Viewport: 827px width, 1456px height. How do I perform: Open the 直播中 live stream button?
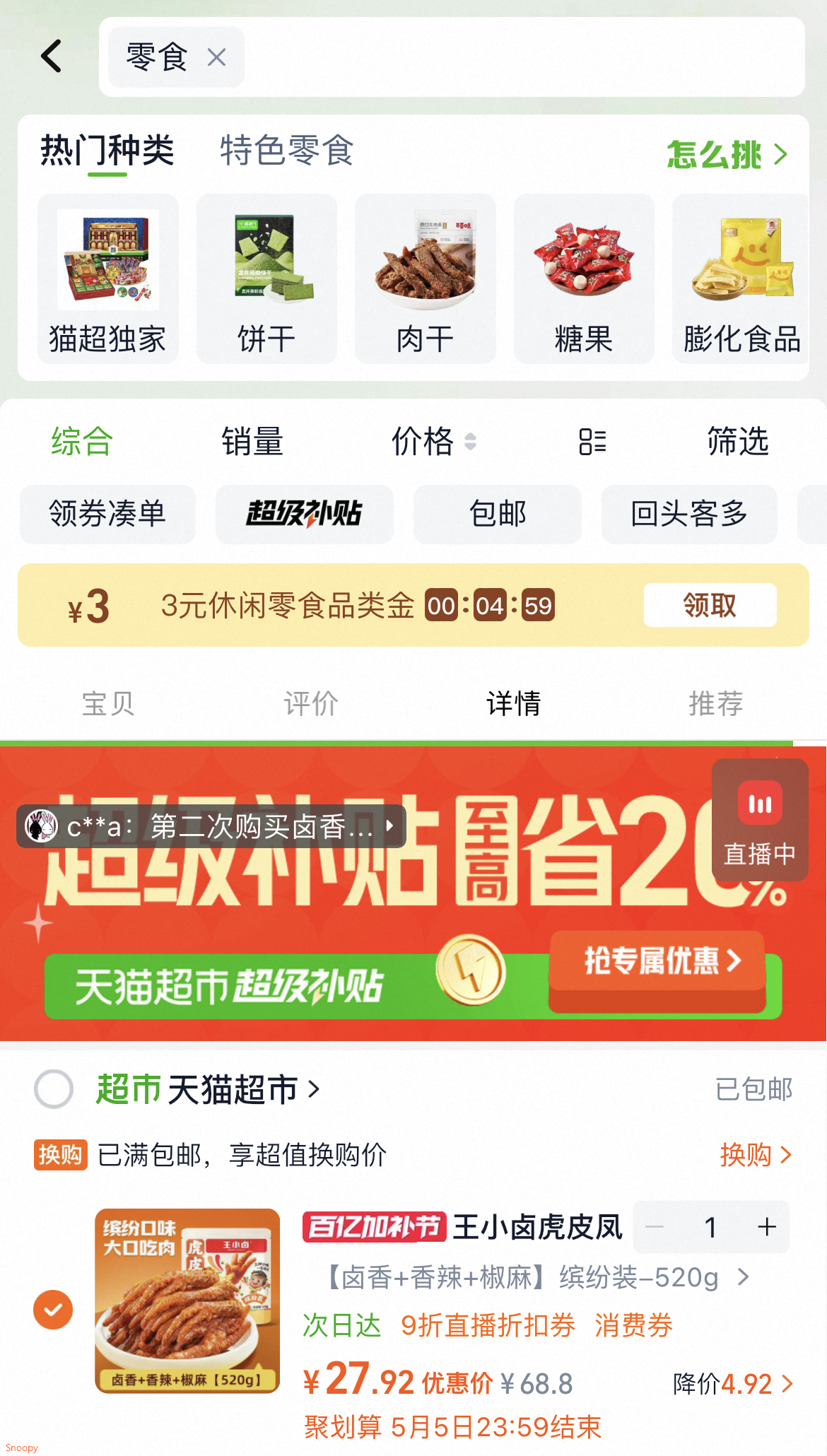pos(760,820)
